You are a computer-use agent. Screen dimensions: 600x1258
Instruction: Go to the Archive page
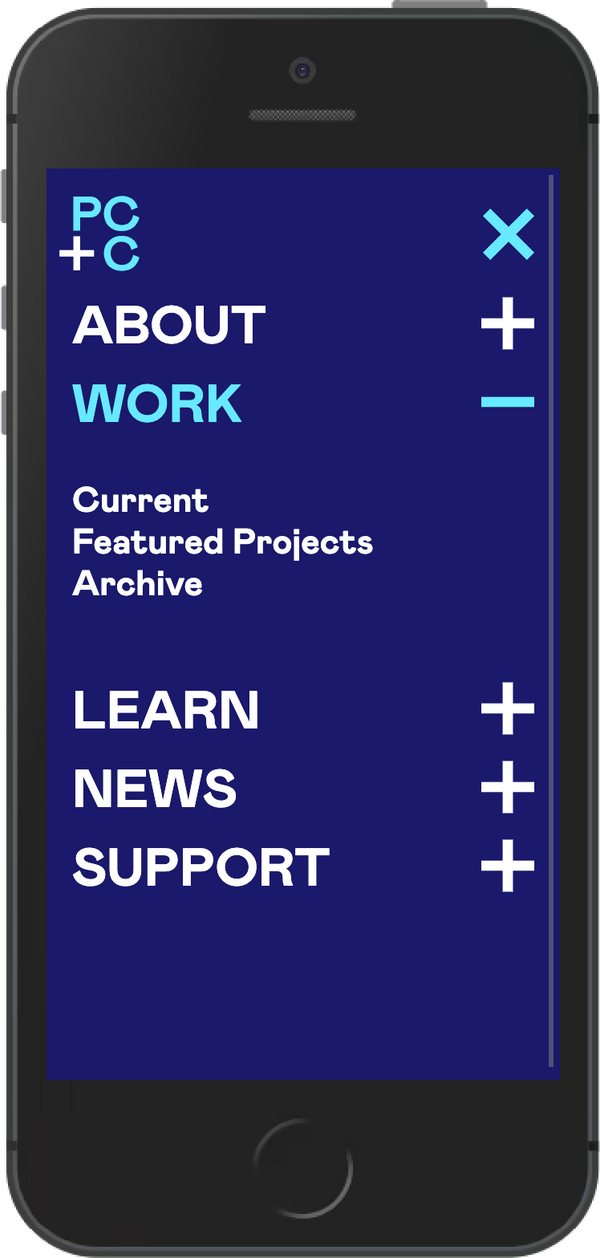tap(137, 584)
